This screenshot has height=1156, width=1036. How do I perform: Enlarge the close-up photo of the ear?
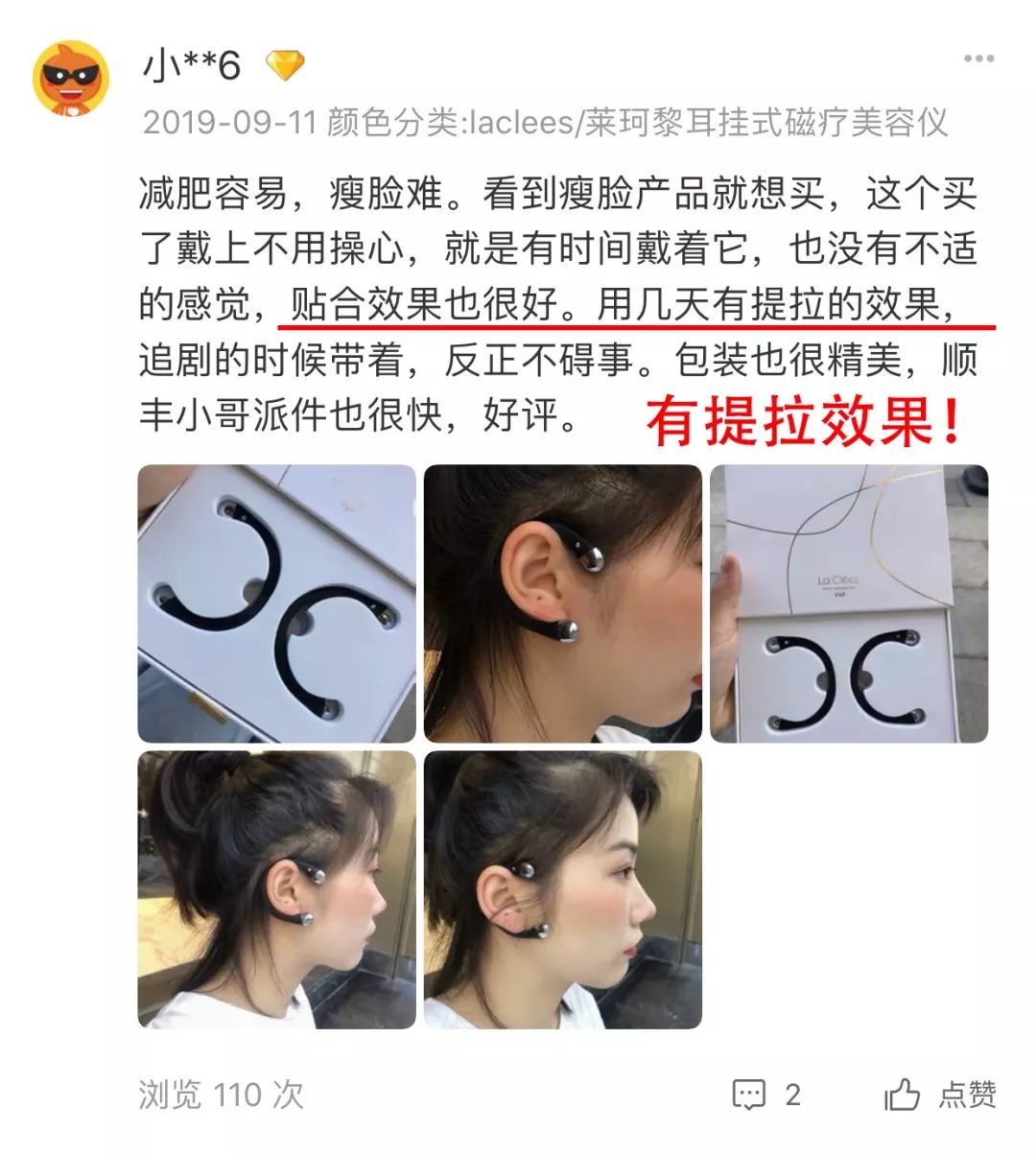563,603
